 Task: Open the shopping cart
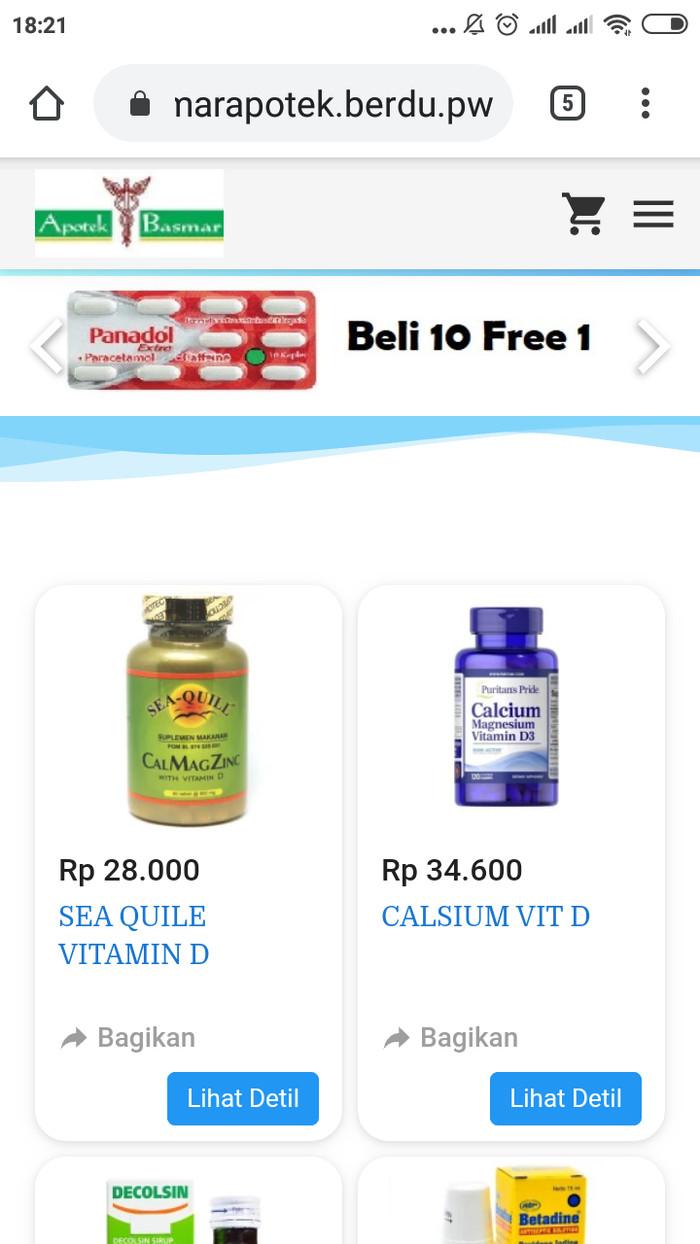[x=583, y=213]
